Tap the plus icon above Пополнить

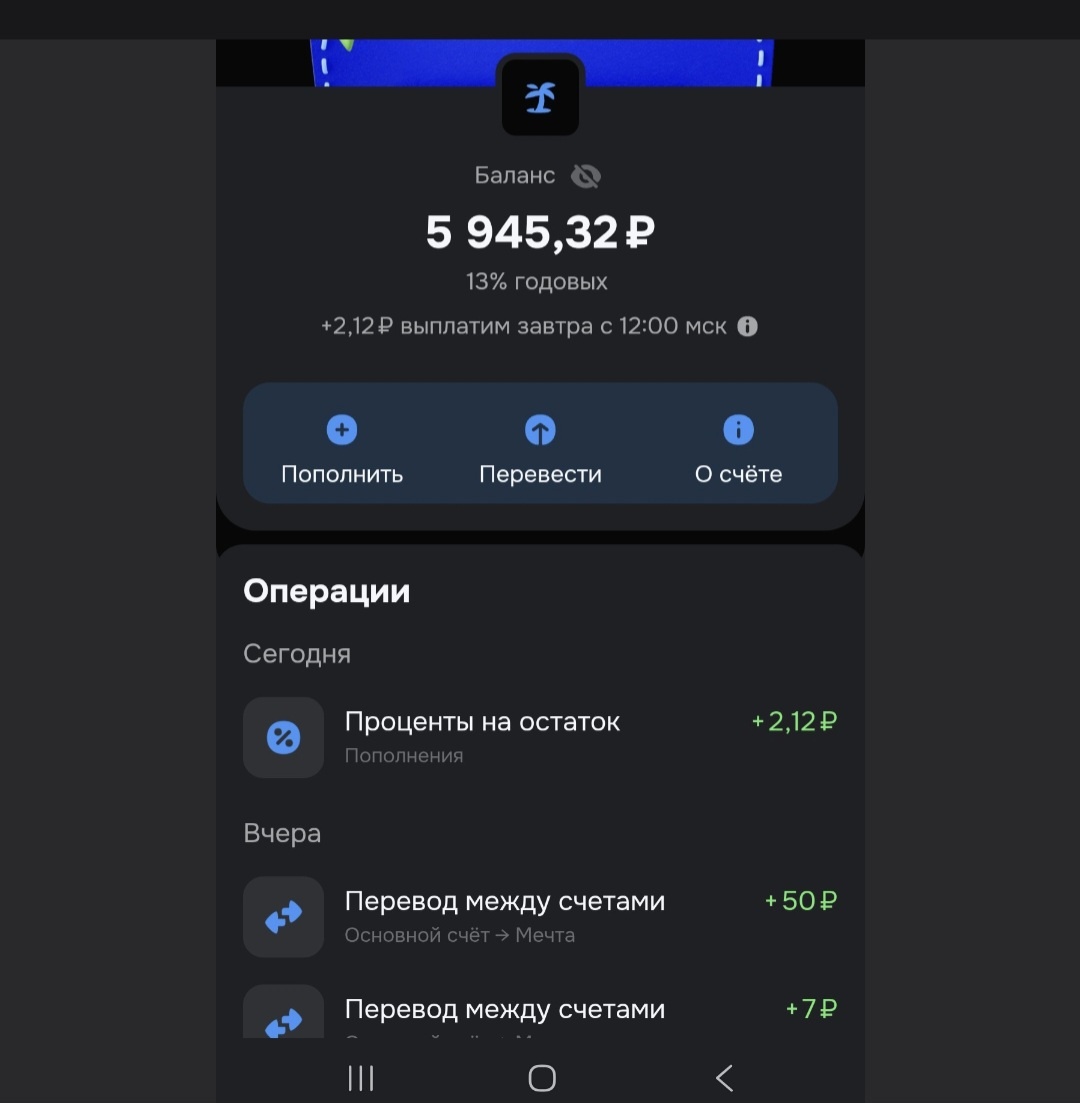point(341,429)
